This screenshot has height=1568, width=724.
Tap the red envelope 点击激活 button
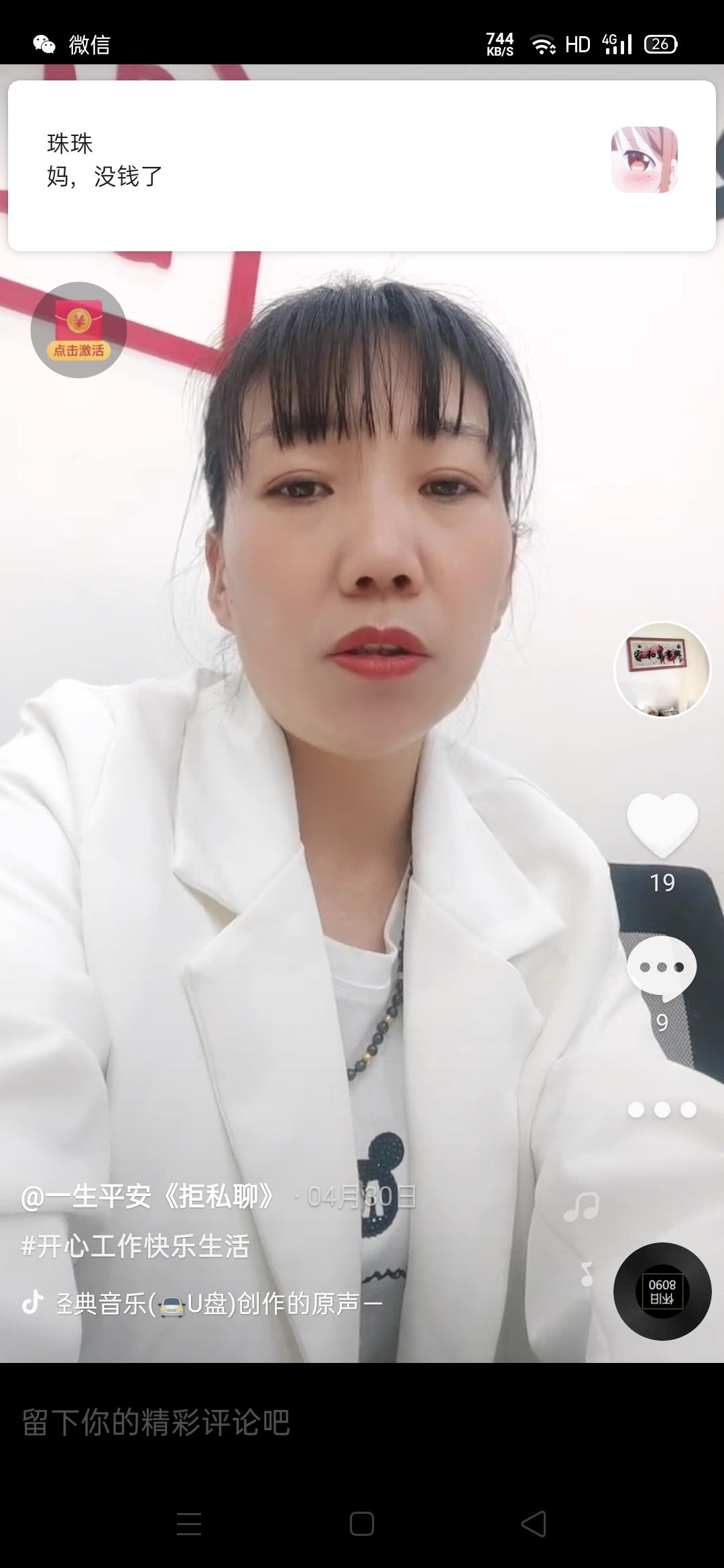[x=78, y=330]
